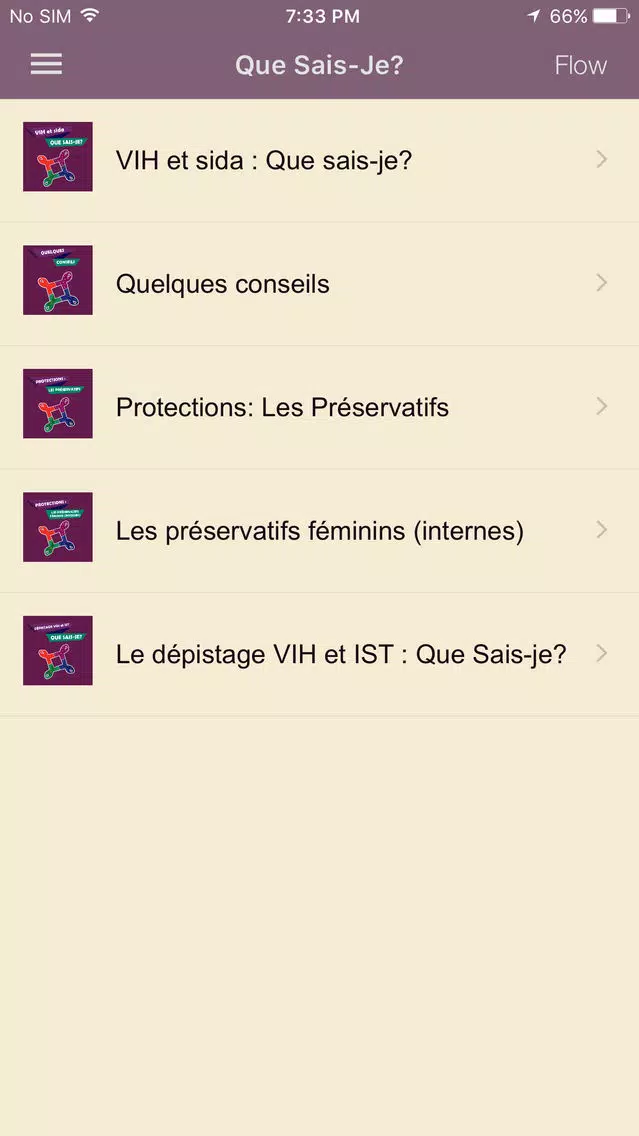Open the hamburger drawer menu
This screenshot has width=639, height=1136.
(46, 64)
